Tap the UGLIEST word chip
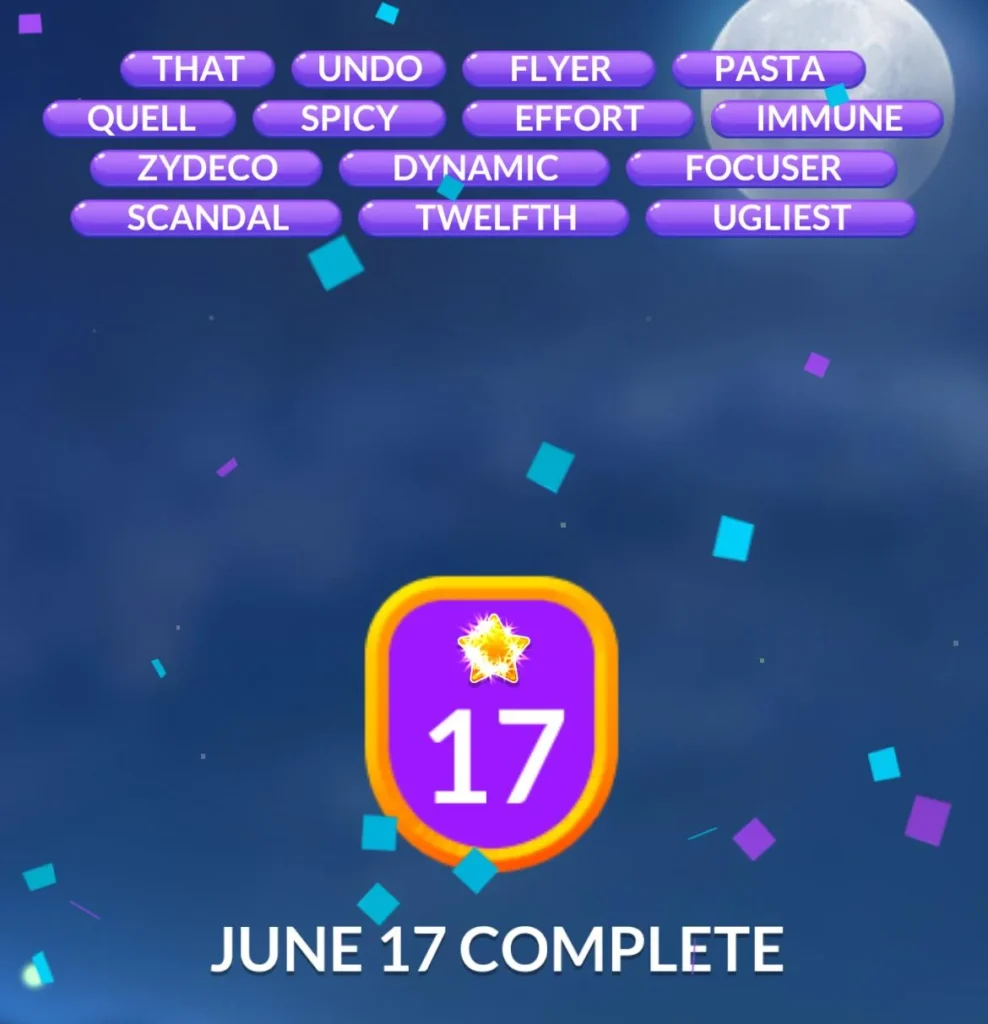988x1024 pixels. 780,218
